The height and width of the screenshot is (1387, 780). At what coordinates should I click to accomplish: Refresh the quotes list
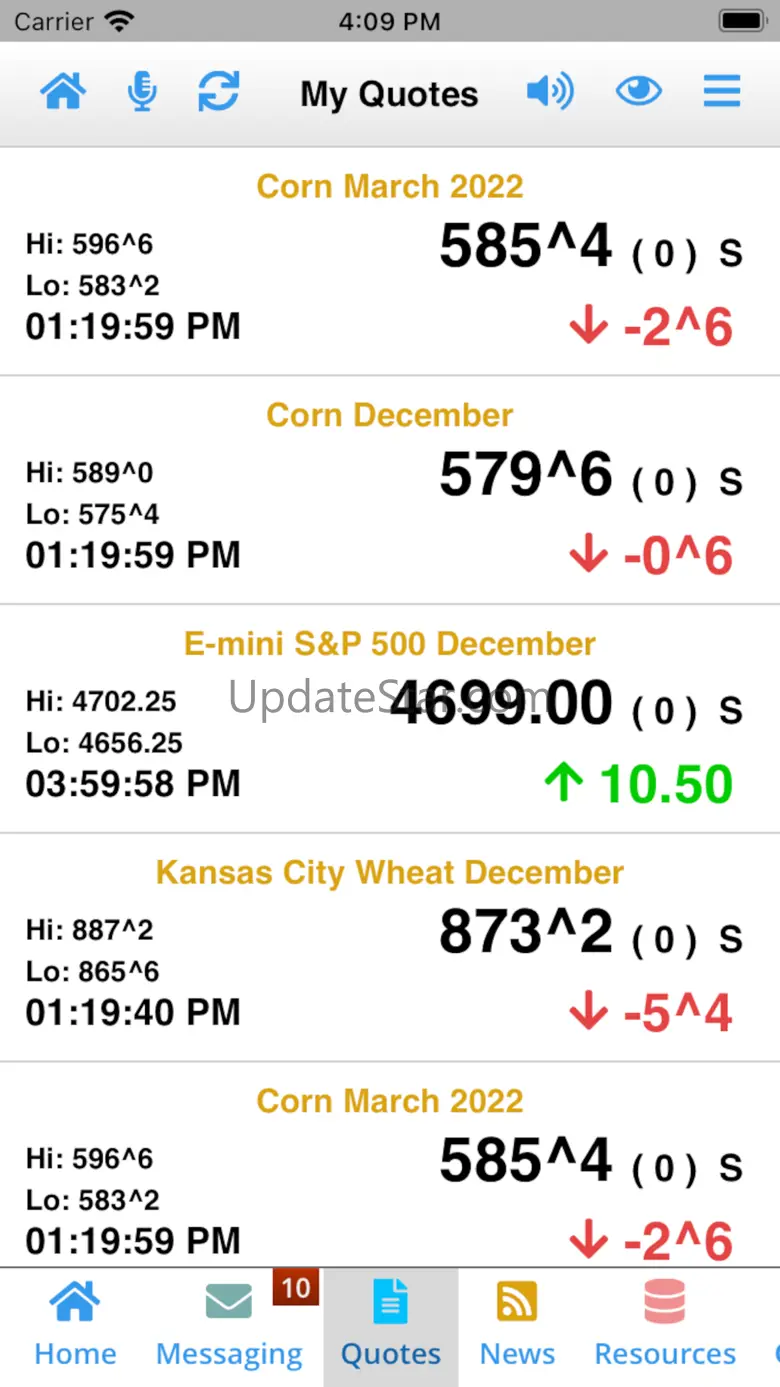(218, 93)
